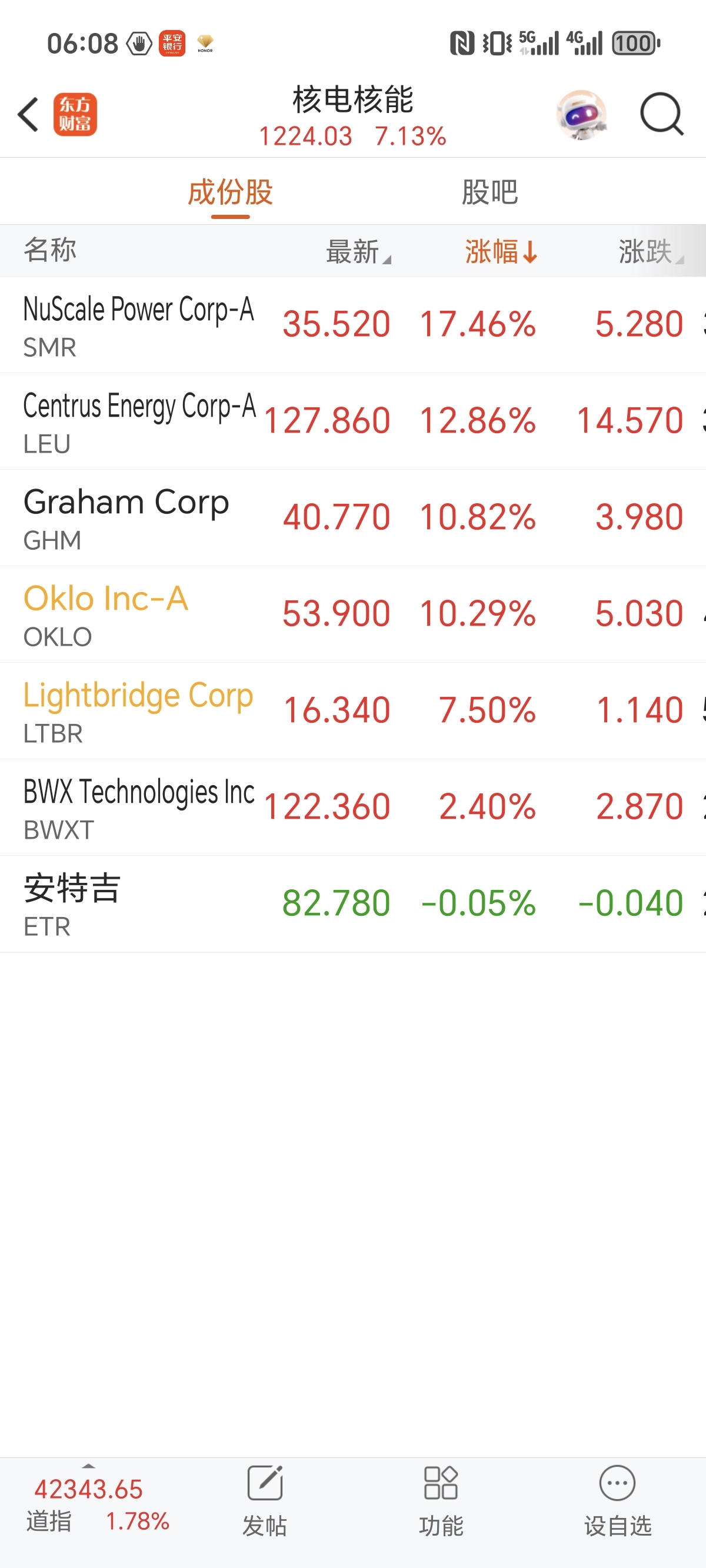Tap 发帖 to write a post
The height and width of the screenshot is (1568, 706).
pos(265,1500)
